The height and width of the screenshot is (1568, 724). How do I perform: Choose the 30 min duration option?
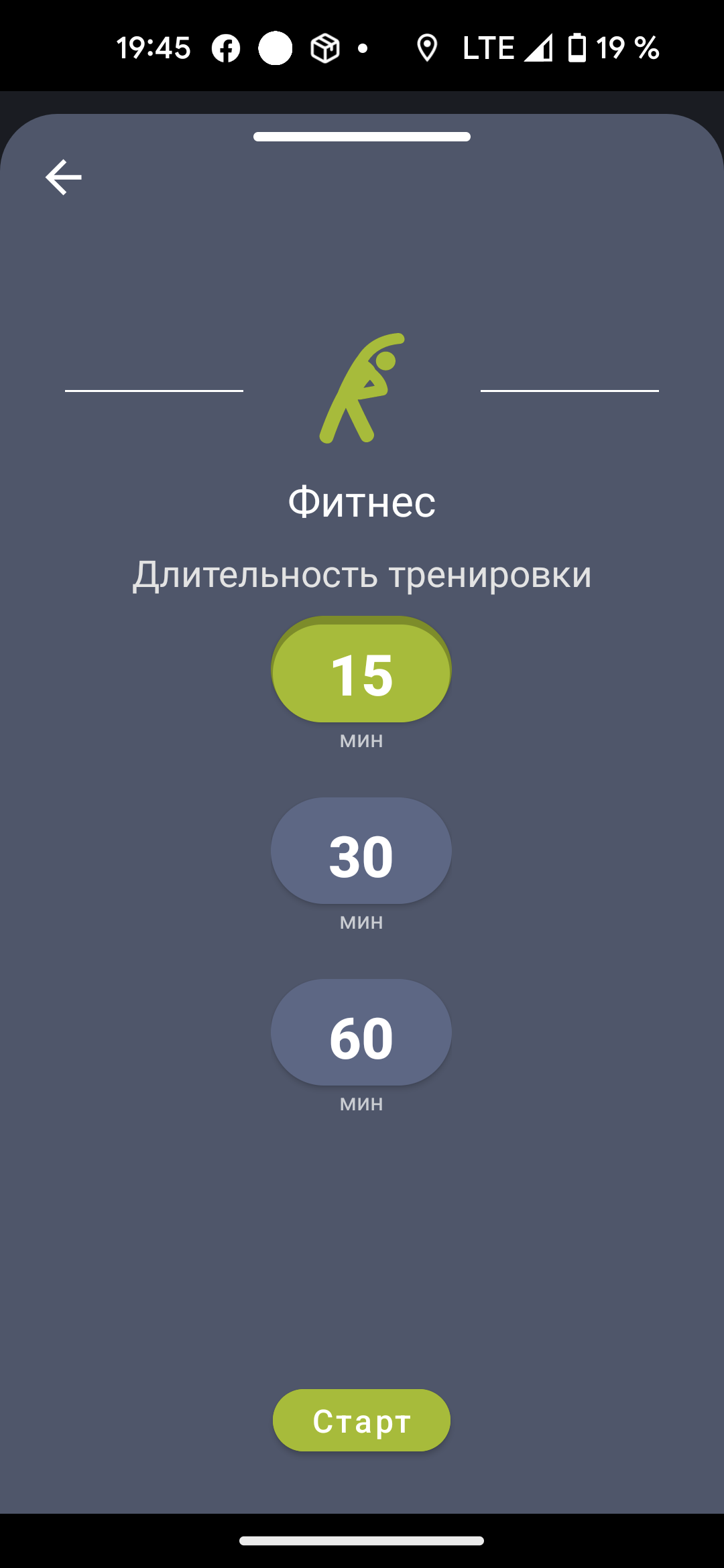[361, 851]
